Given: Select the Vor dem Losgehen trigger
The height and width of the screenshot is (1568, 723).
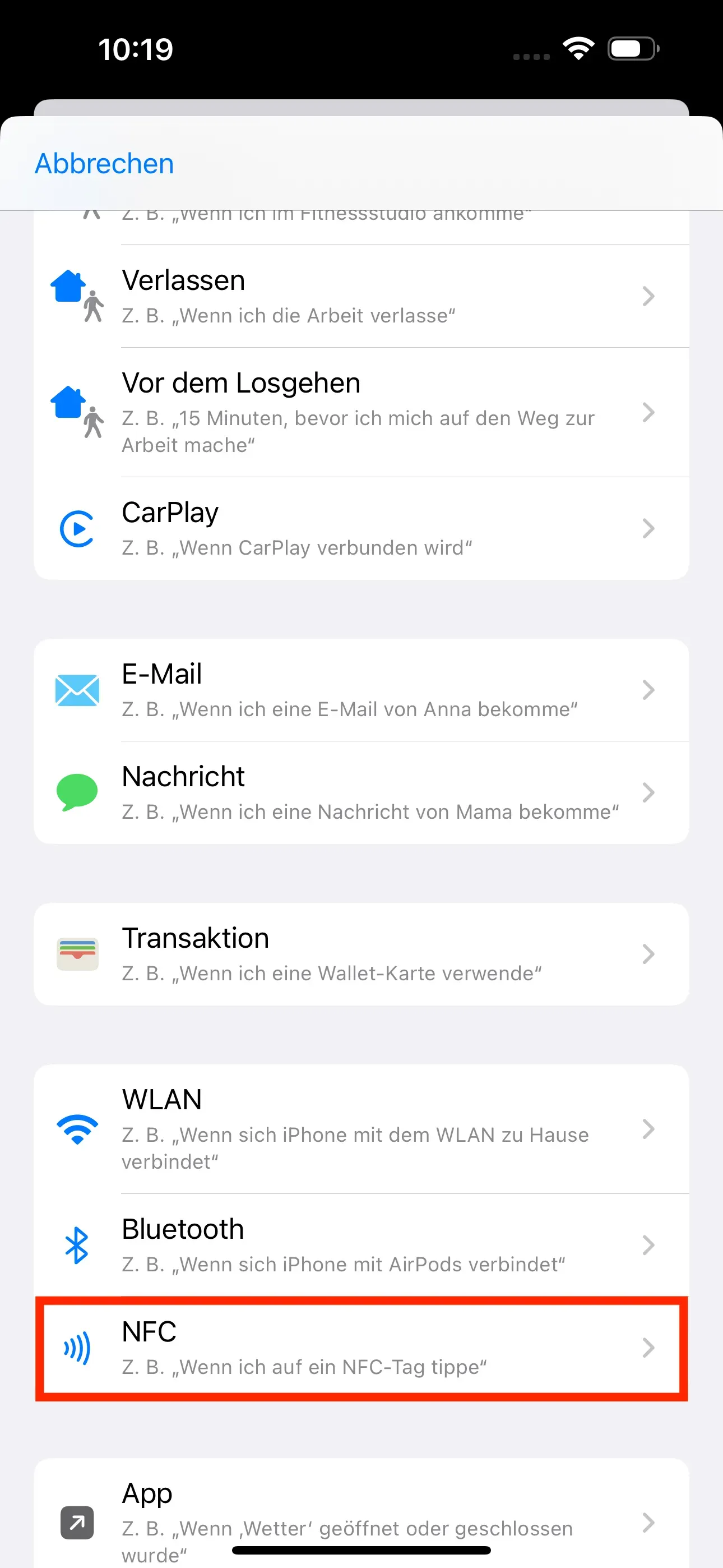Looking at the screenshot, I should click(361, 413).
